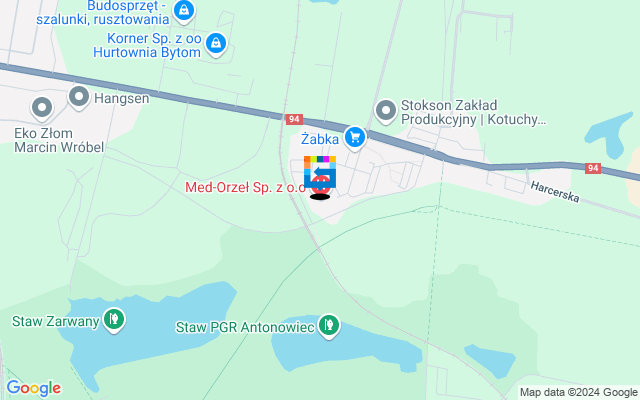Open the Żabka shop marker
Image resolution: width=640 pixels, height=400 pixels.
(353, 137)
